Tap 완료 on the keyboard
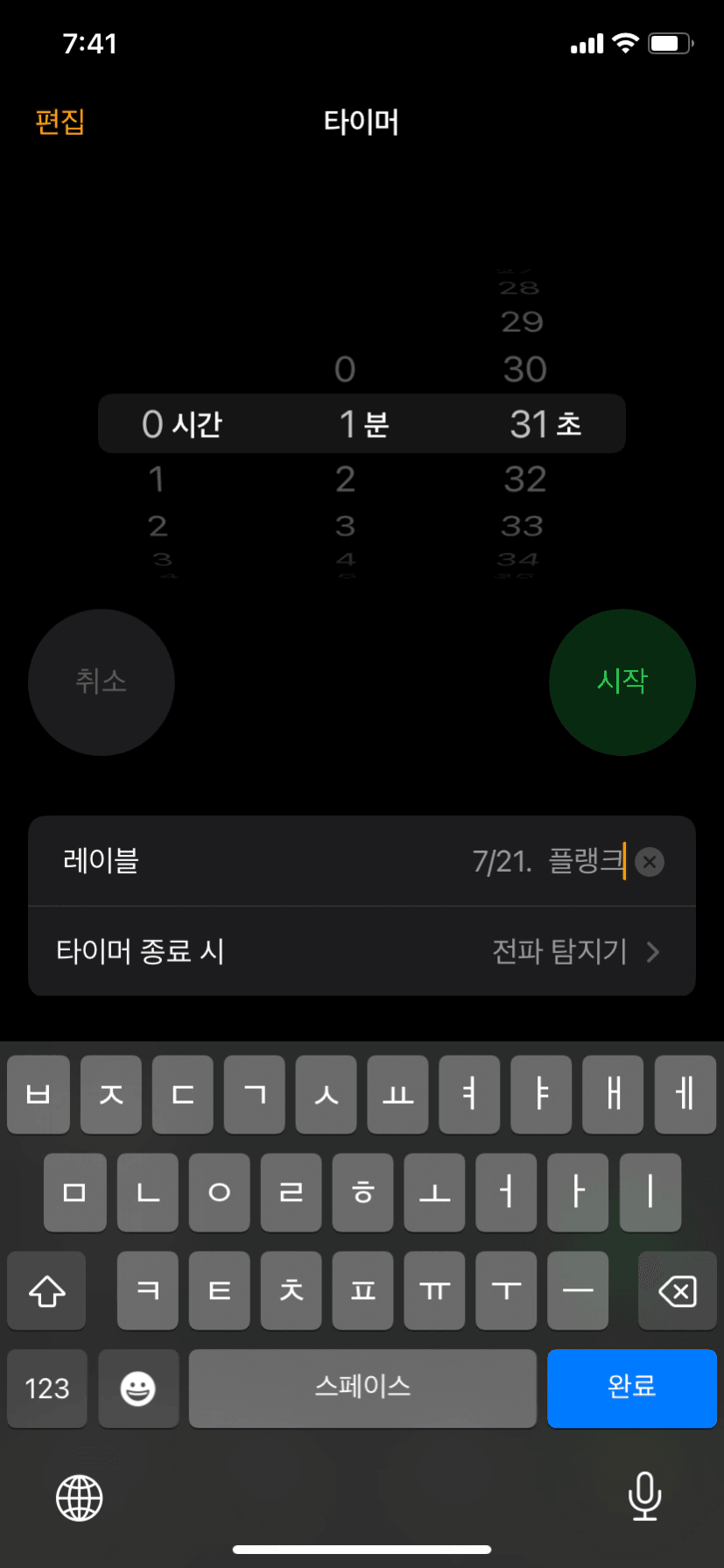 tap(631, 1388)
